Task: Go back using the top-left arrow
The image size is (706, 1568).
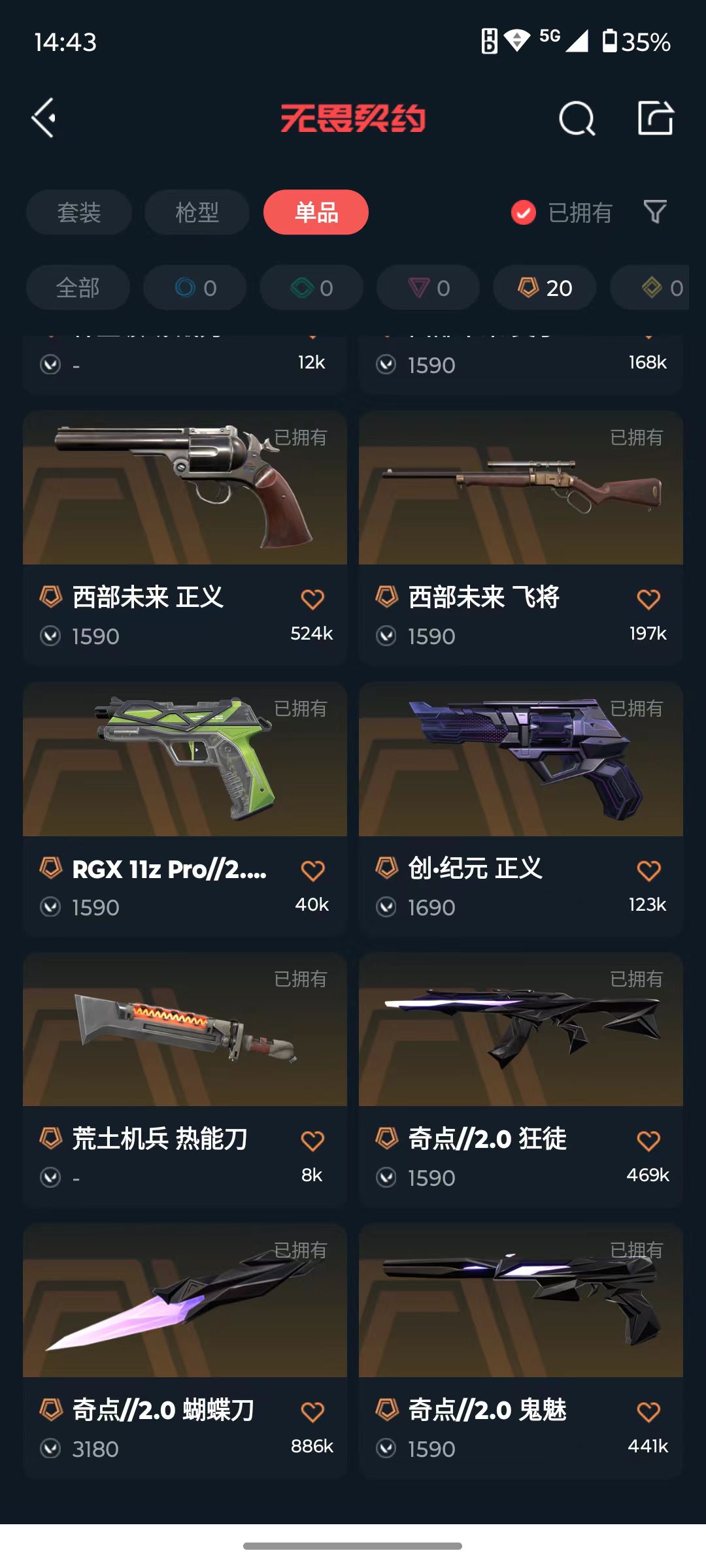Action: tap(44, 118)
